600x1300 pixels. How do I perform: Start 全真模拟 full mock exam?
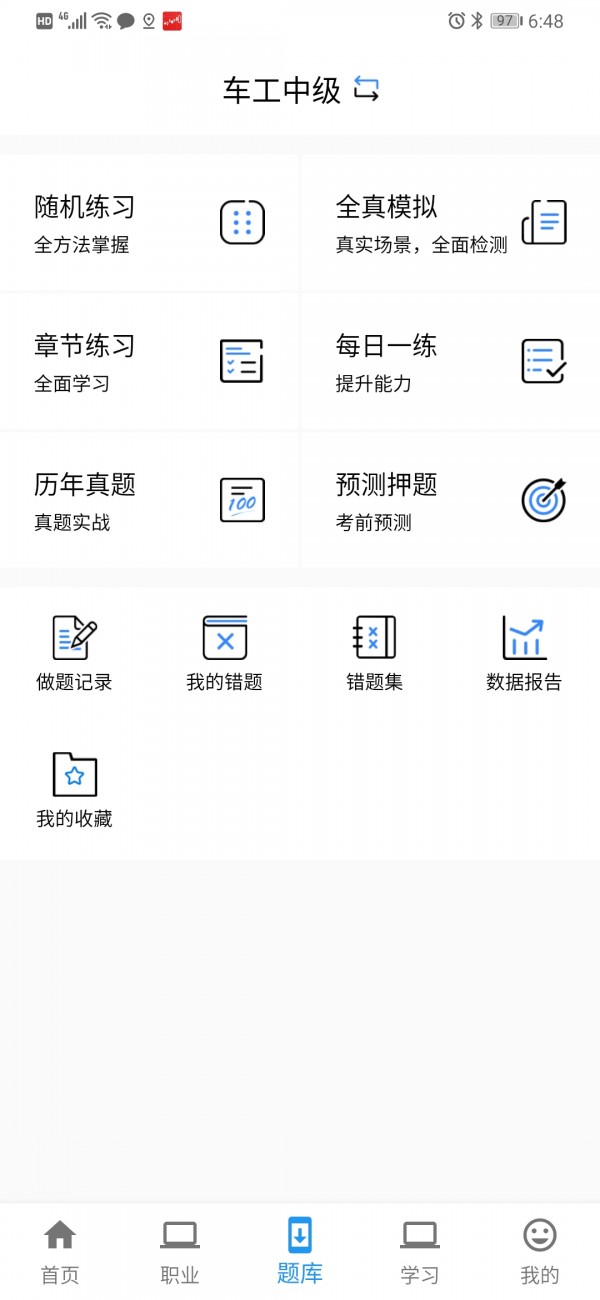coord(450,223)
